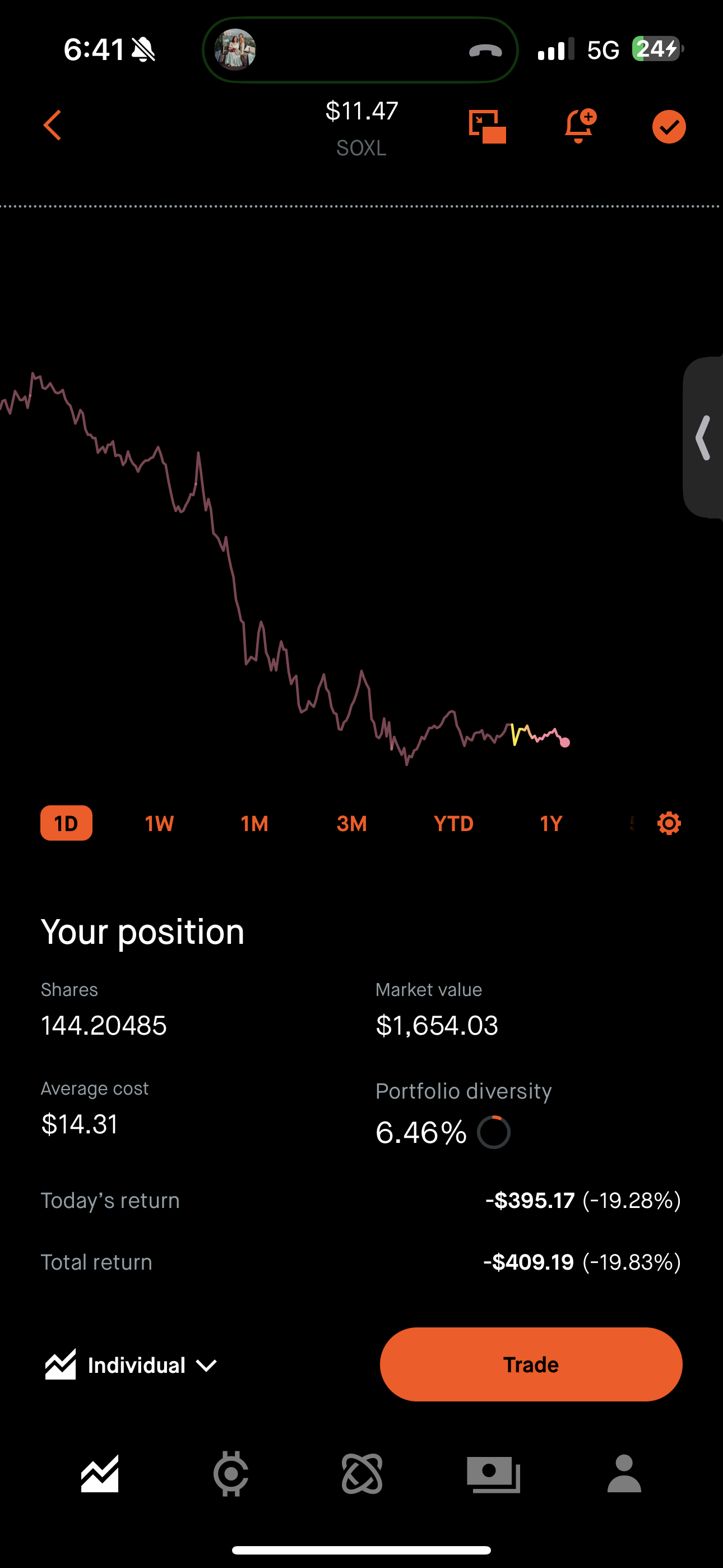Add a price alert with the bell icon

pyautogui.click(x=580, y=126)
